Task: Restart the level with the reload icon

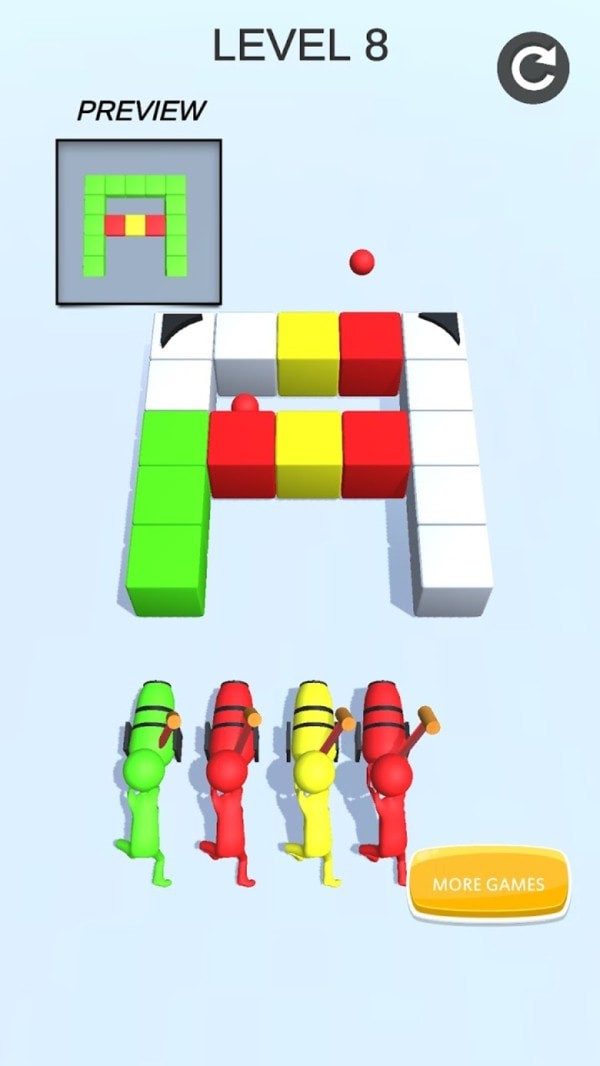Action: point(533,68)
